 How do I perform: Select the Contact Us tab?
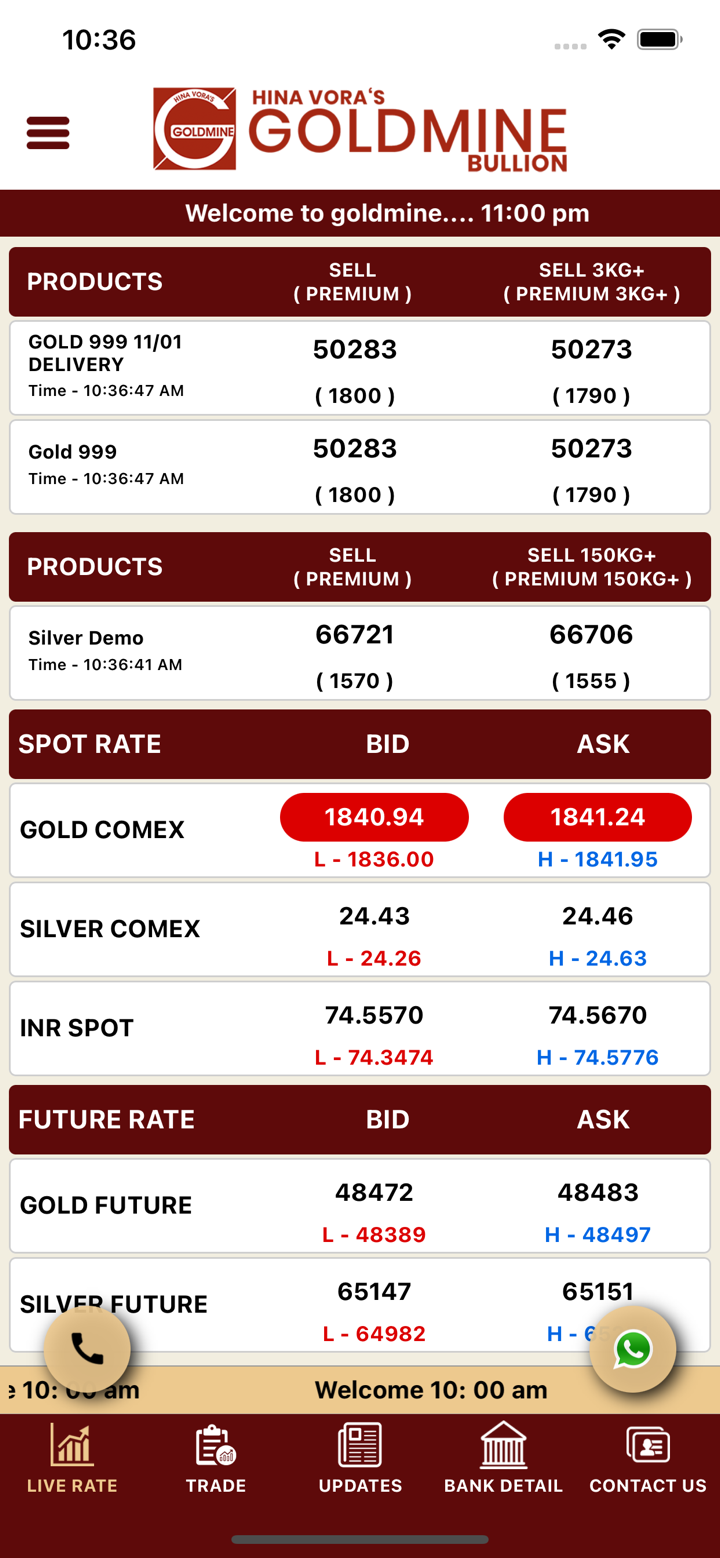(647, 1459)
